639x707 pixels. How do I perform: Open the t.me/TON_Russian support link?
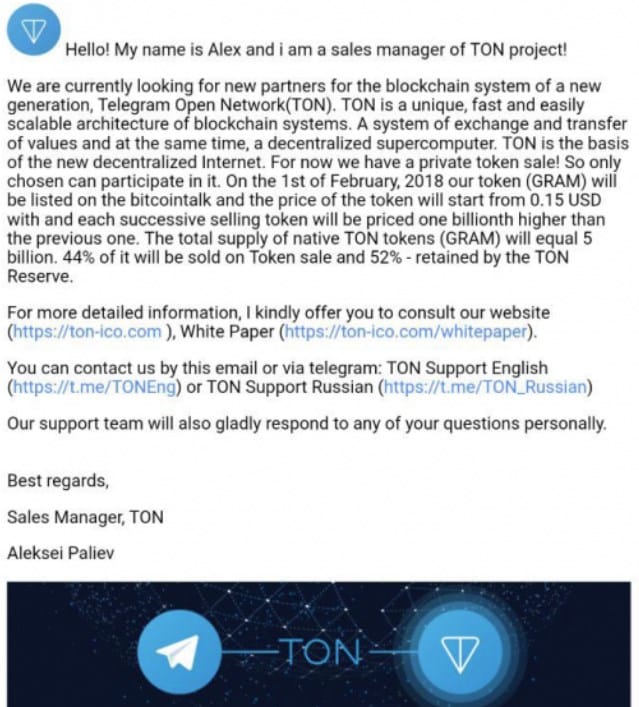(486, 386)
